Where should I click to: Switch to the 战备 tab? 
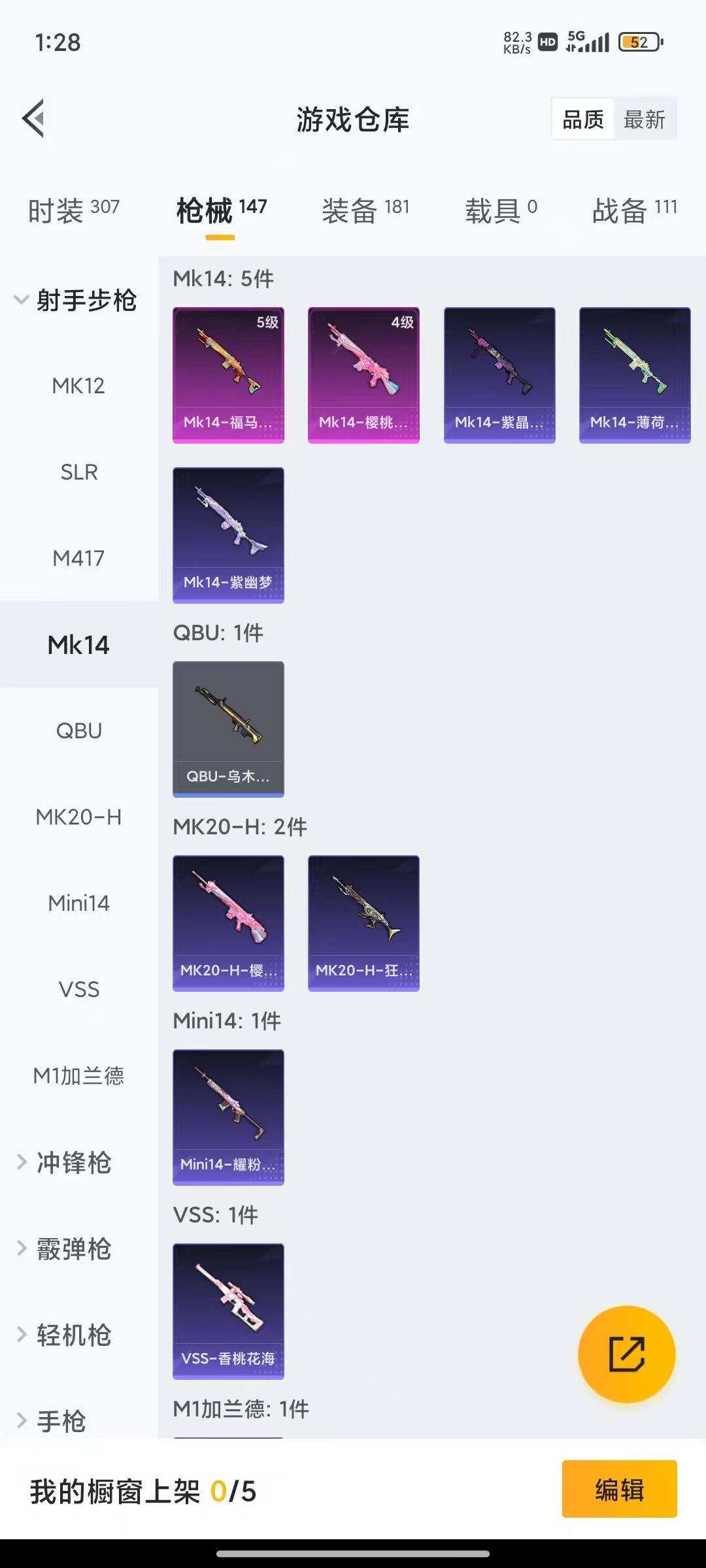pos(634,210)
